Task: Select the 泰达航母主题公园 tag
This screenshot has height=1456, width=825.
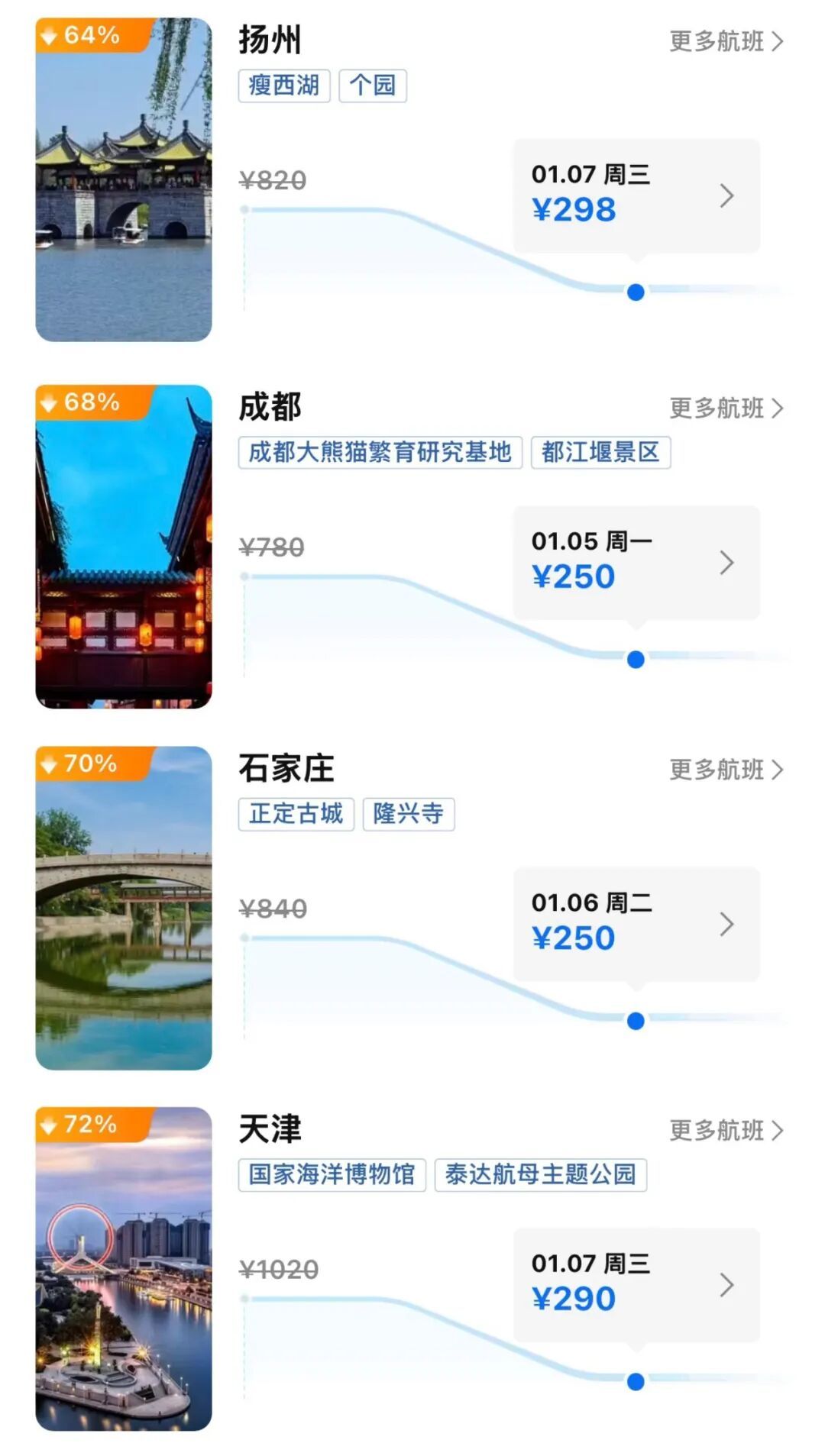Action: (540, 1174)
